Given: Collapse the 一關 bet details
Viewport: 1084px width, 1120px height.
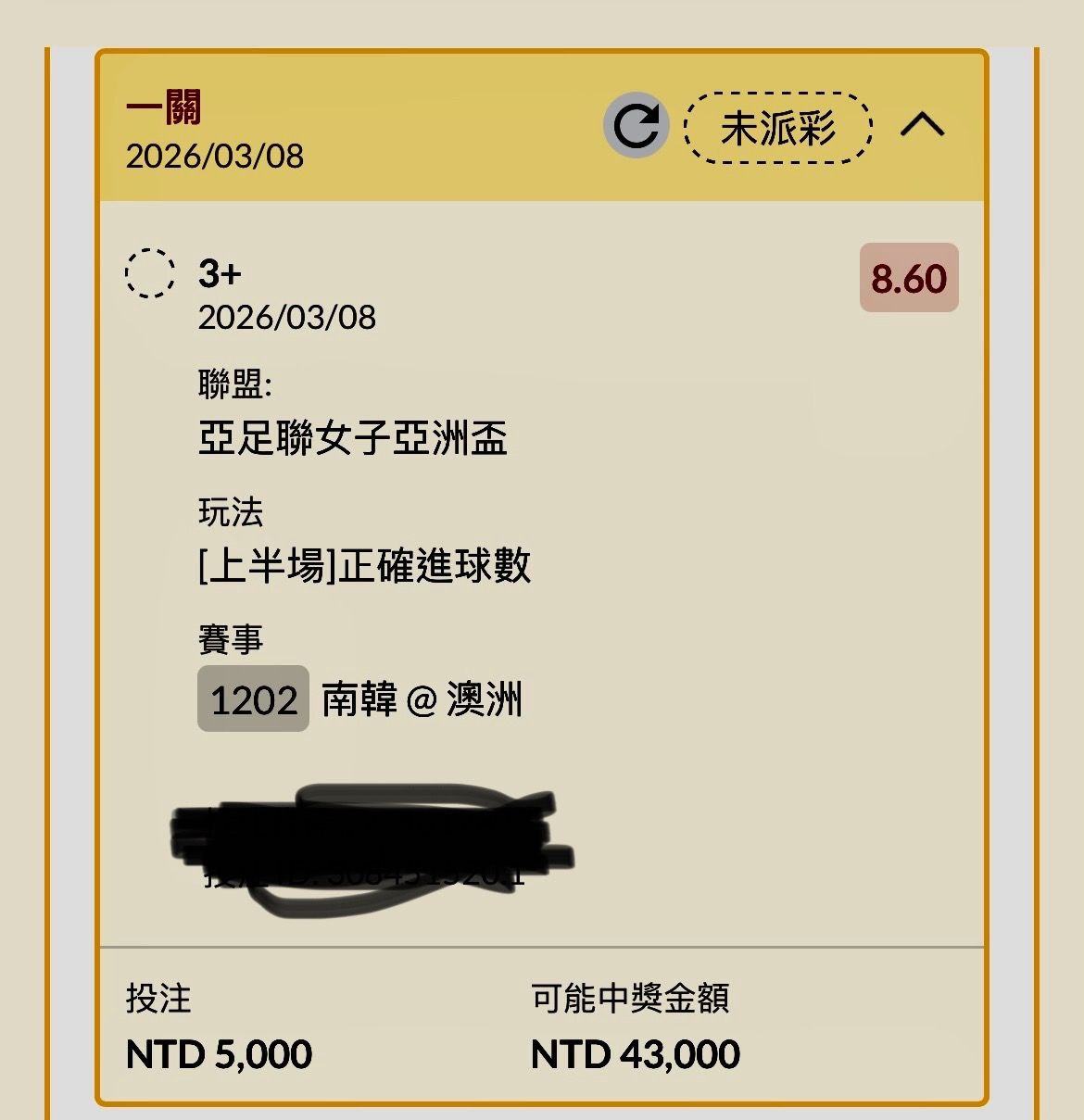Looking at the screenshot, I should point(922,125).
